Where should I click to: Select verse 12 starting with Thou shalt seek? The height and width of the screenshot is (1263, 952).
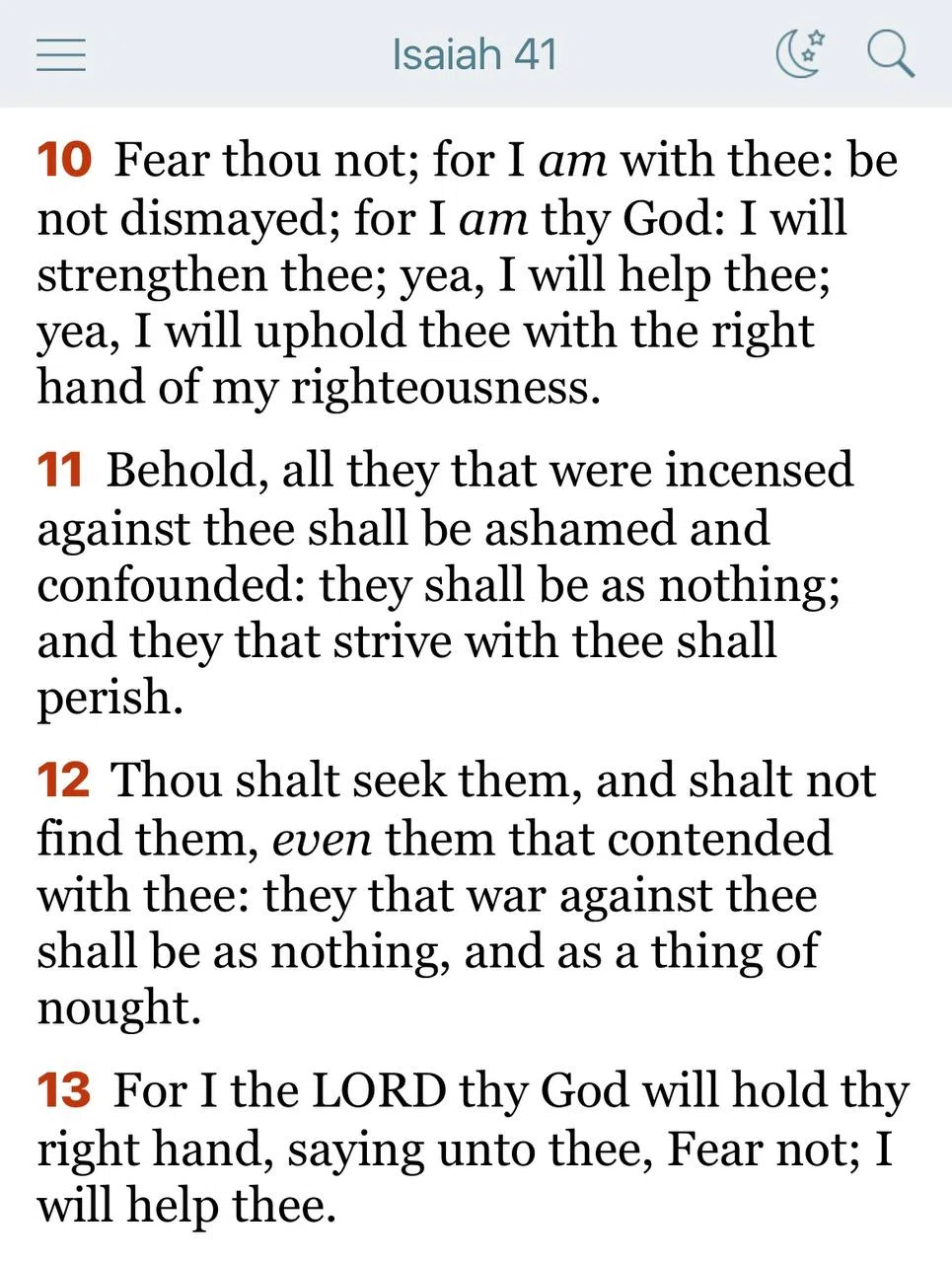click(457, 893)
